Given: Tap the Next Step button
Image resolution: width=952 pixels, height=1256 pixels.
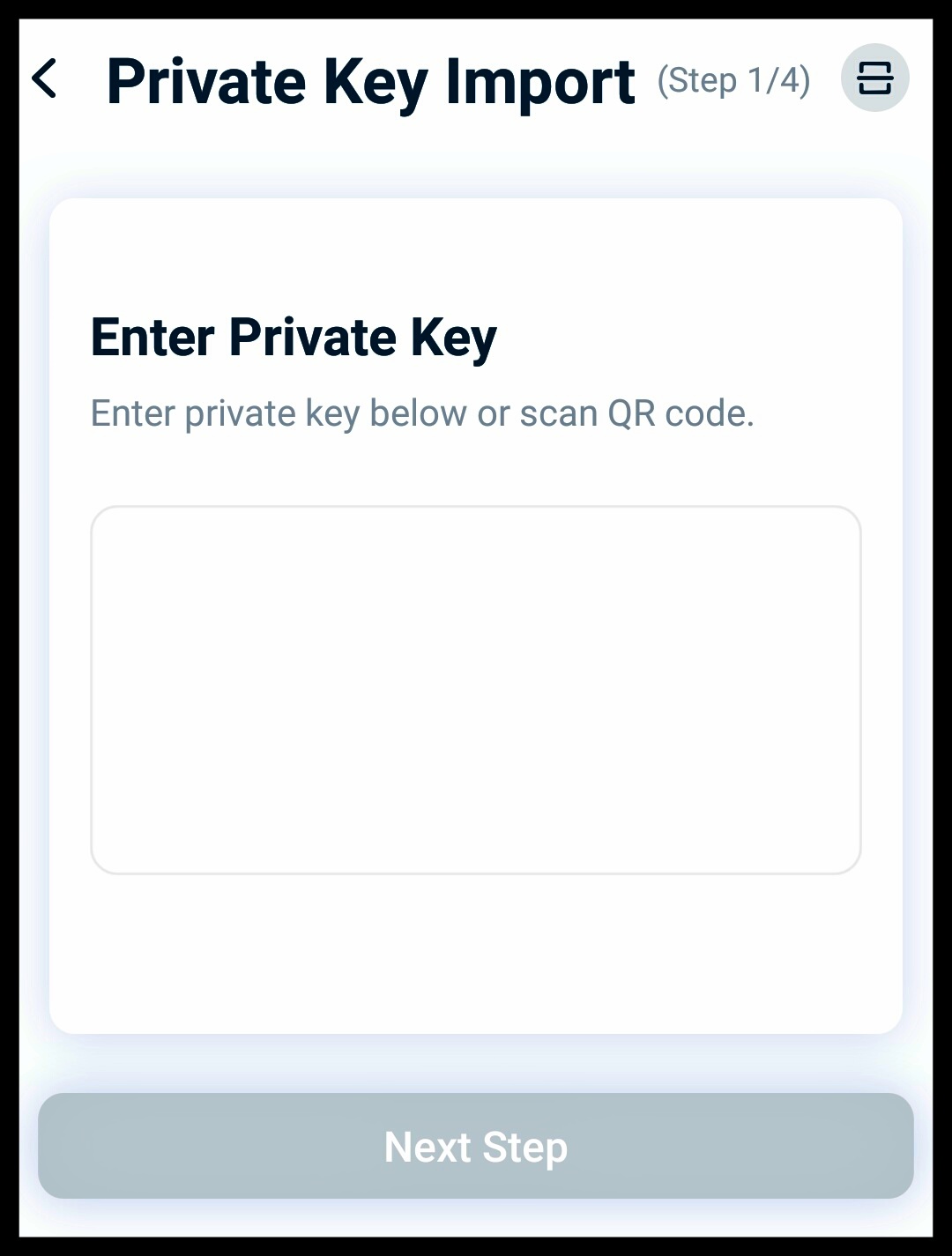Looking at the screenshot, I should point(476,1146).
